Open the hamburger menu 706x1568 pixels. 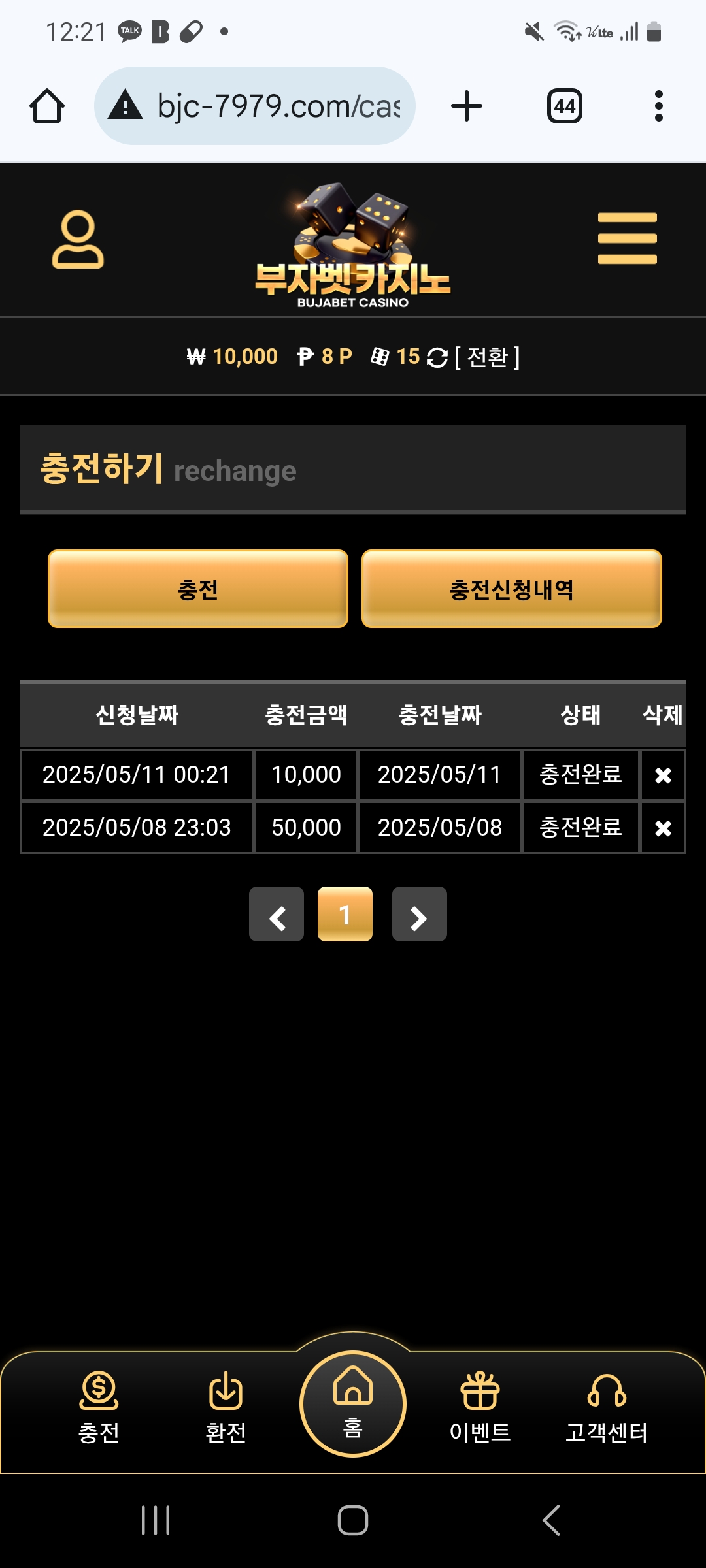point(627,238)
